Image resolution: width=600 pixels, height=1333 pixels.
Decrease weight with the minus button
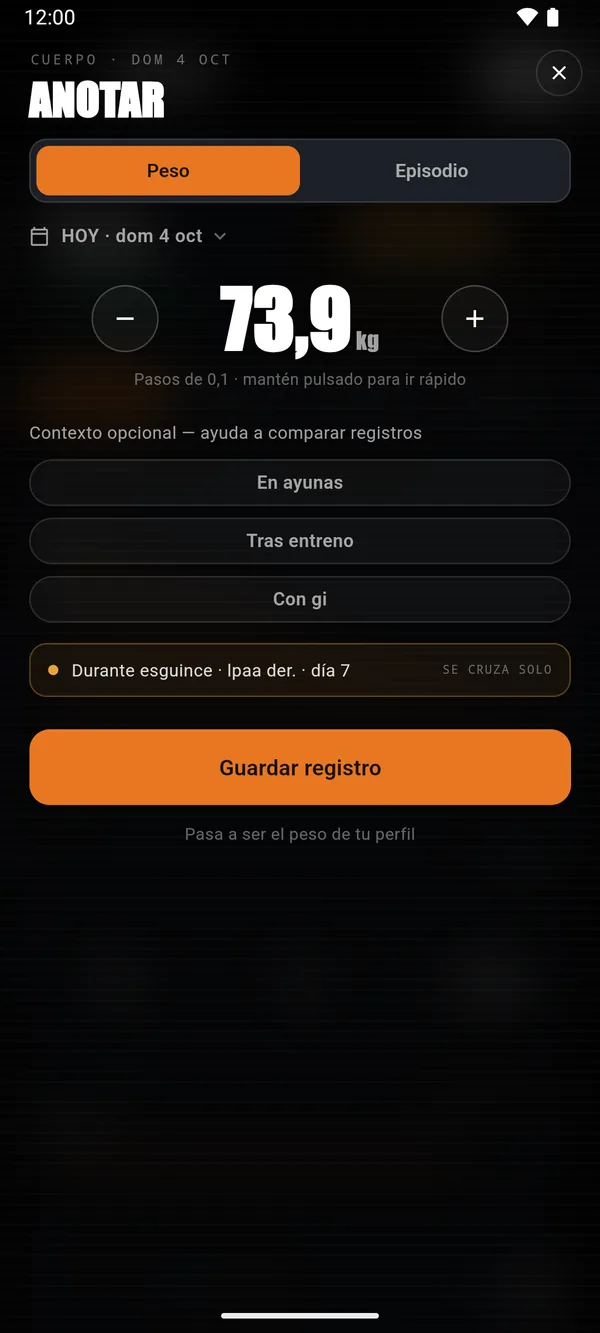125,319
